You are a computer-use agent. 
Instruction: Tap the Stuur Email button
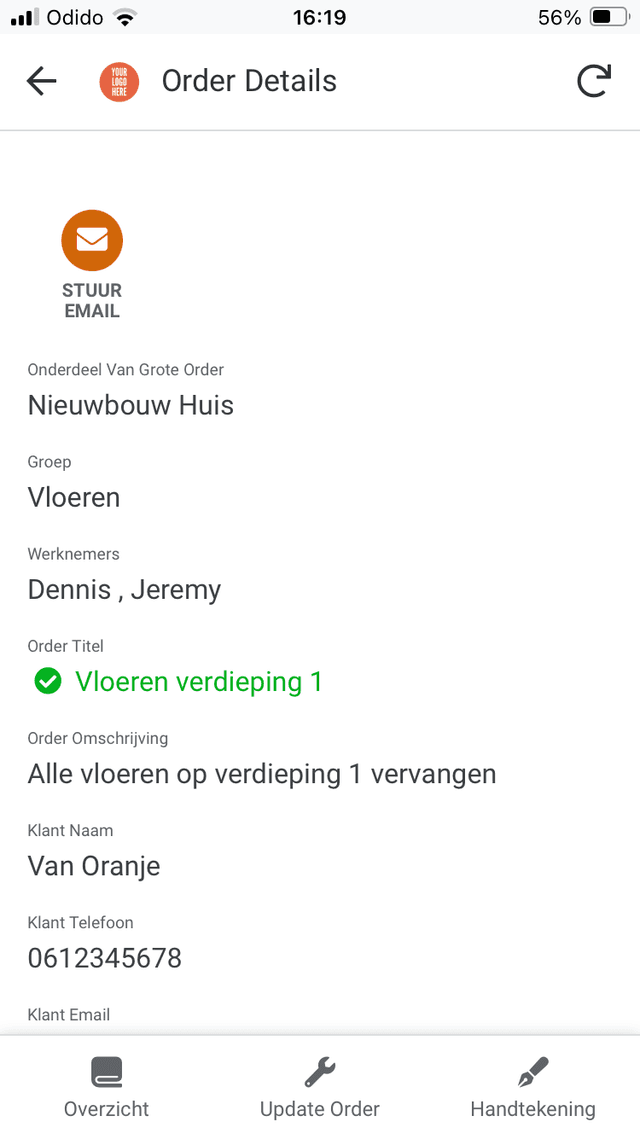92,241
